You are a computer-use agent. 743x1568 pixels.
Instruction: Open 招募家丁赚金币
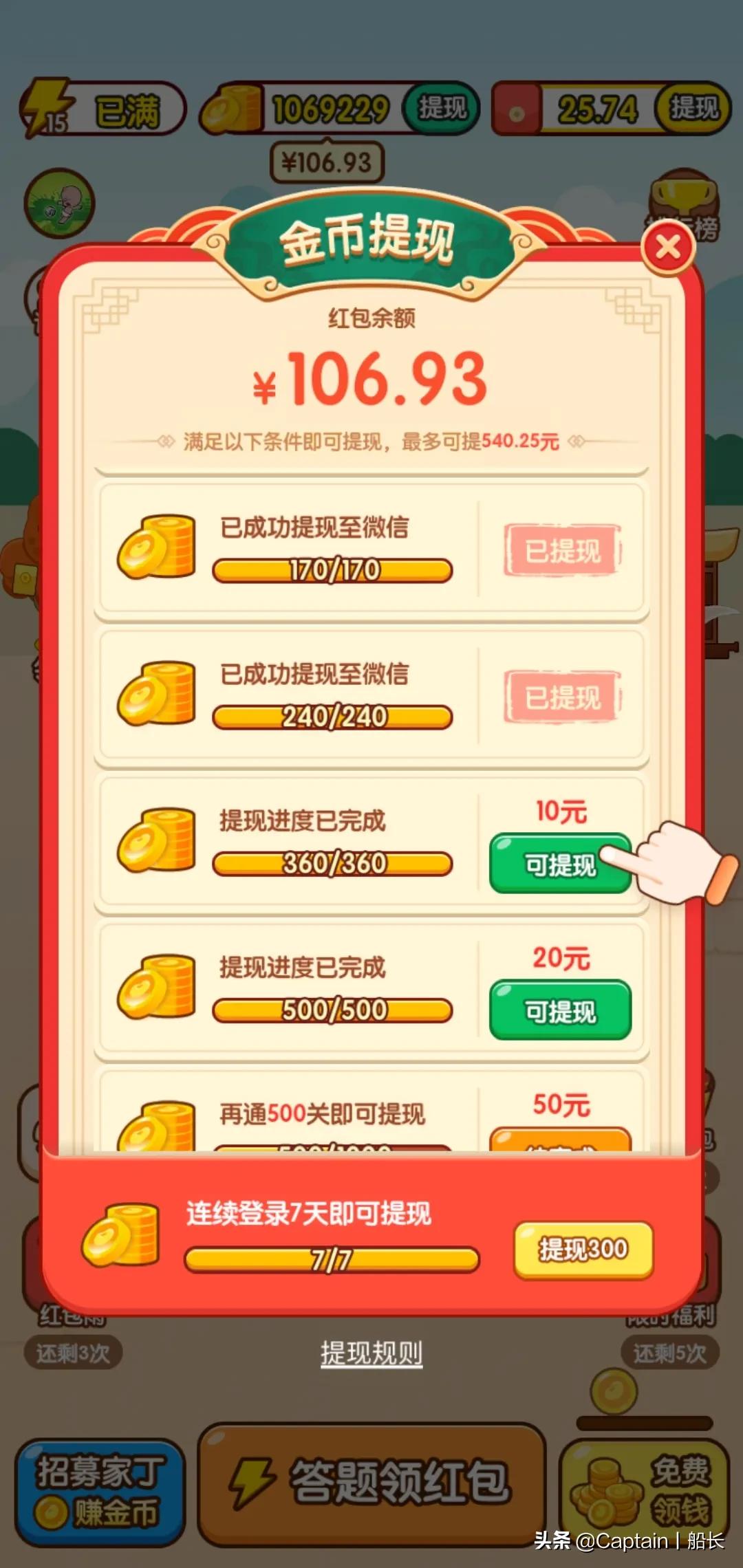click(100, 1491)
